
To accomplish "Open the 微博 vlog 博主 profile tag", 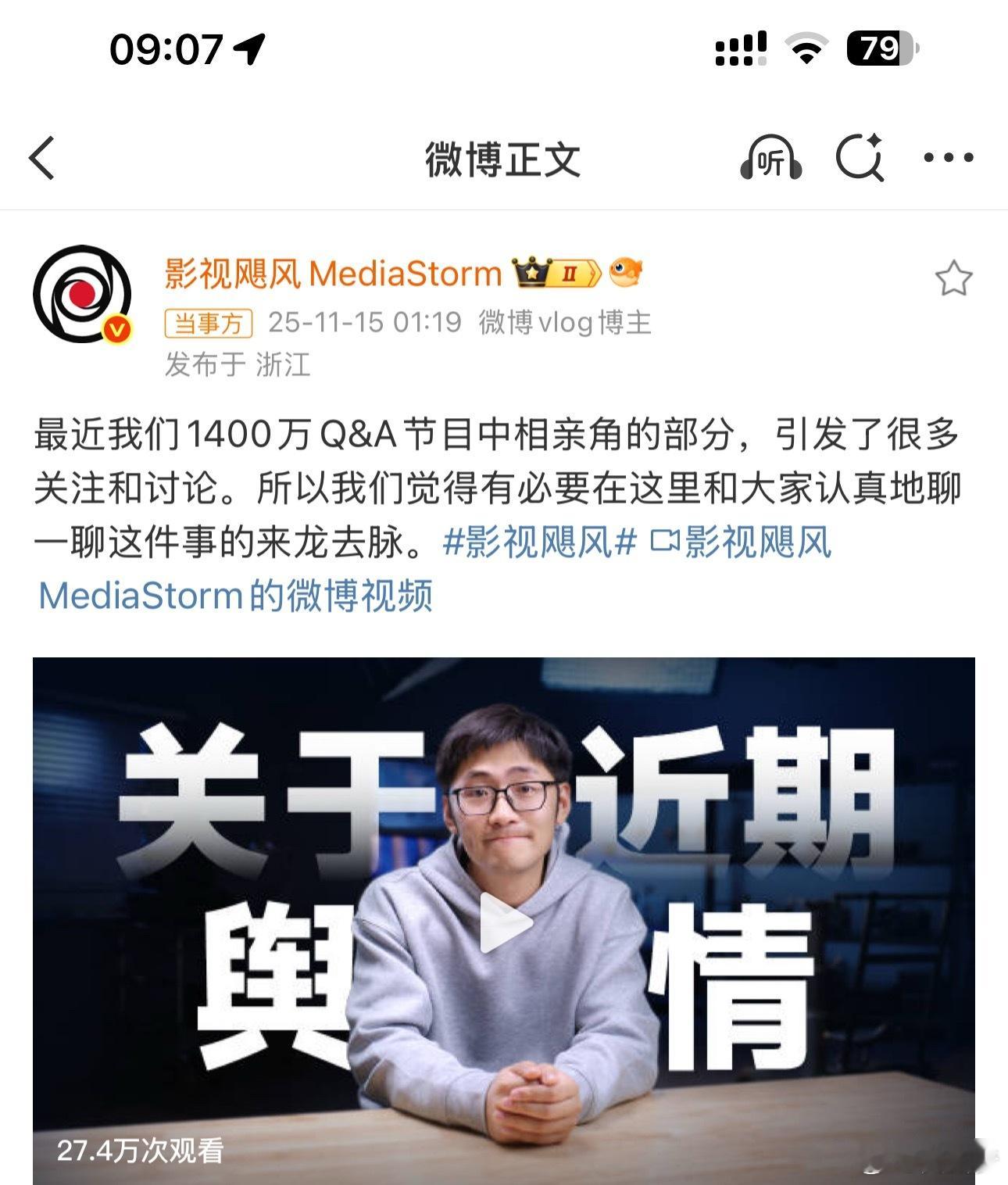I will [563, 323].
